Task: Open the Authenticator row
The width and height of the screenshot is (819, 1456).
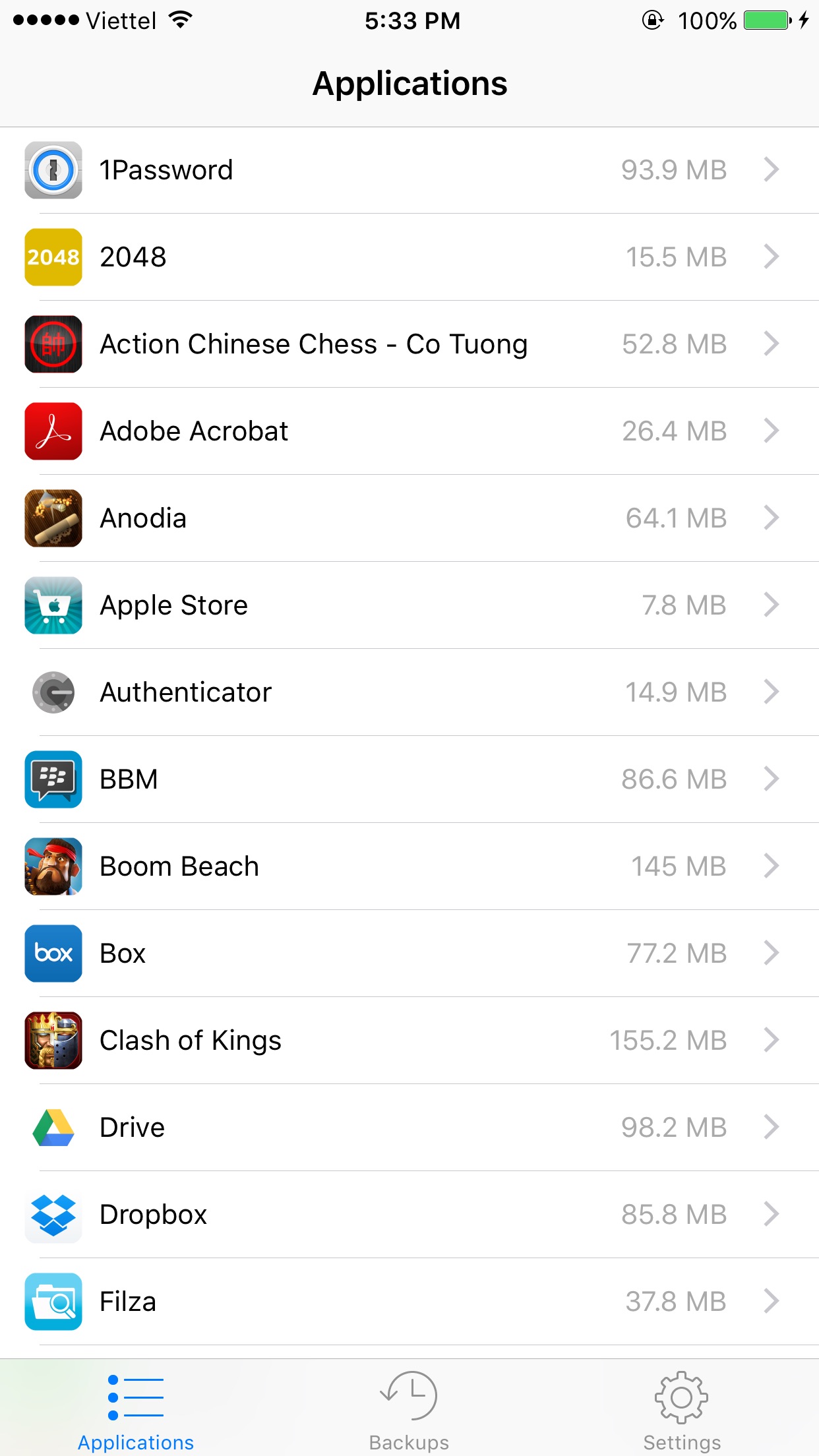Action: pos(409,692)
